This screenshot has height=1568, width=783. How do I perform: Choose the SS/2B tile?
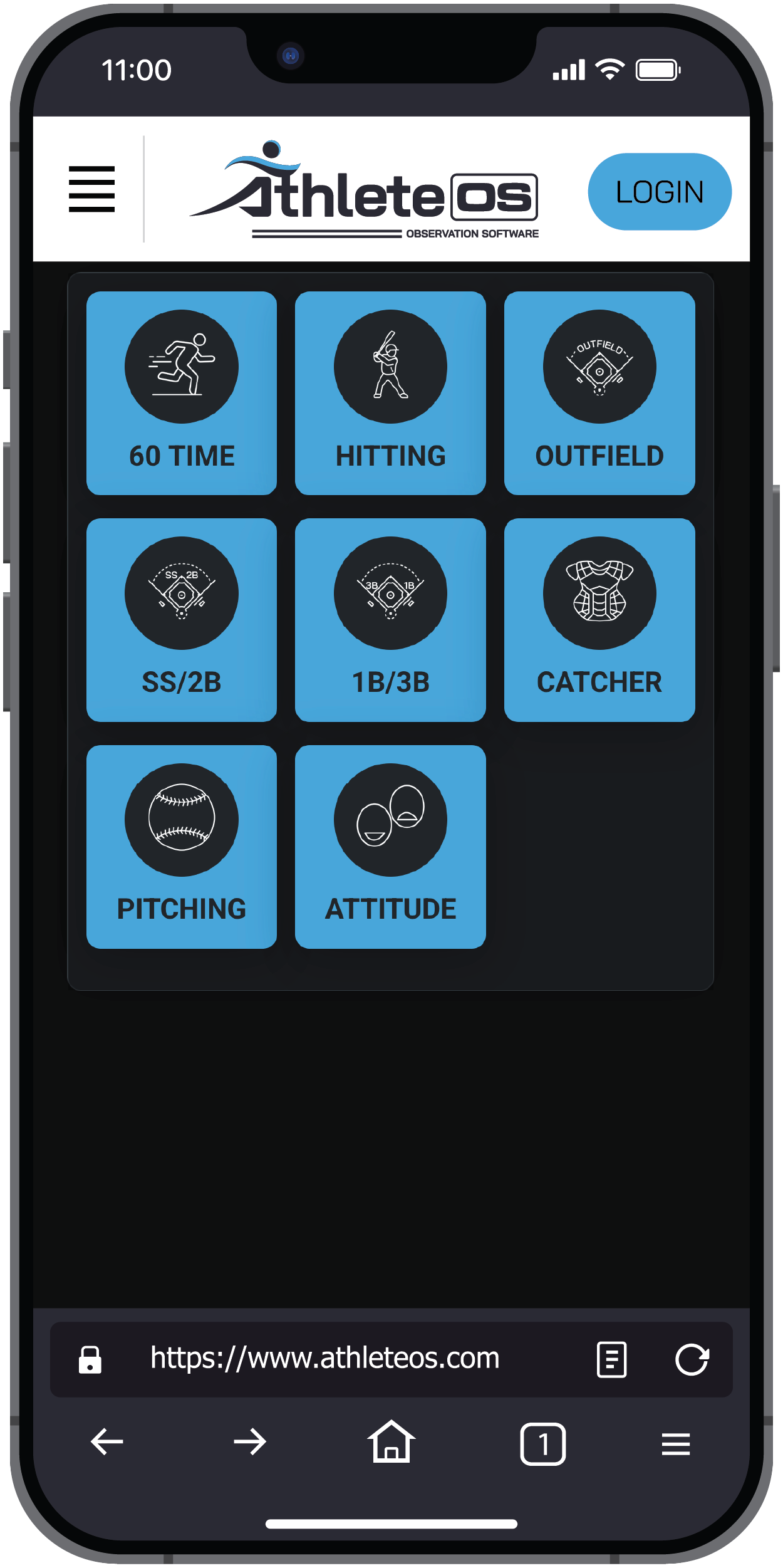182,620
